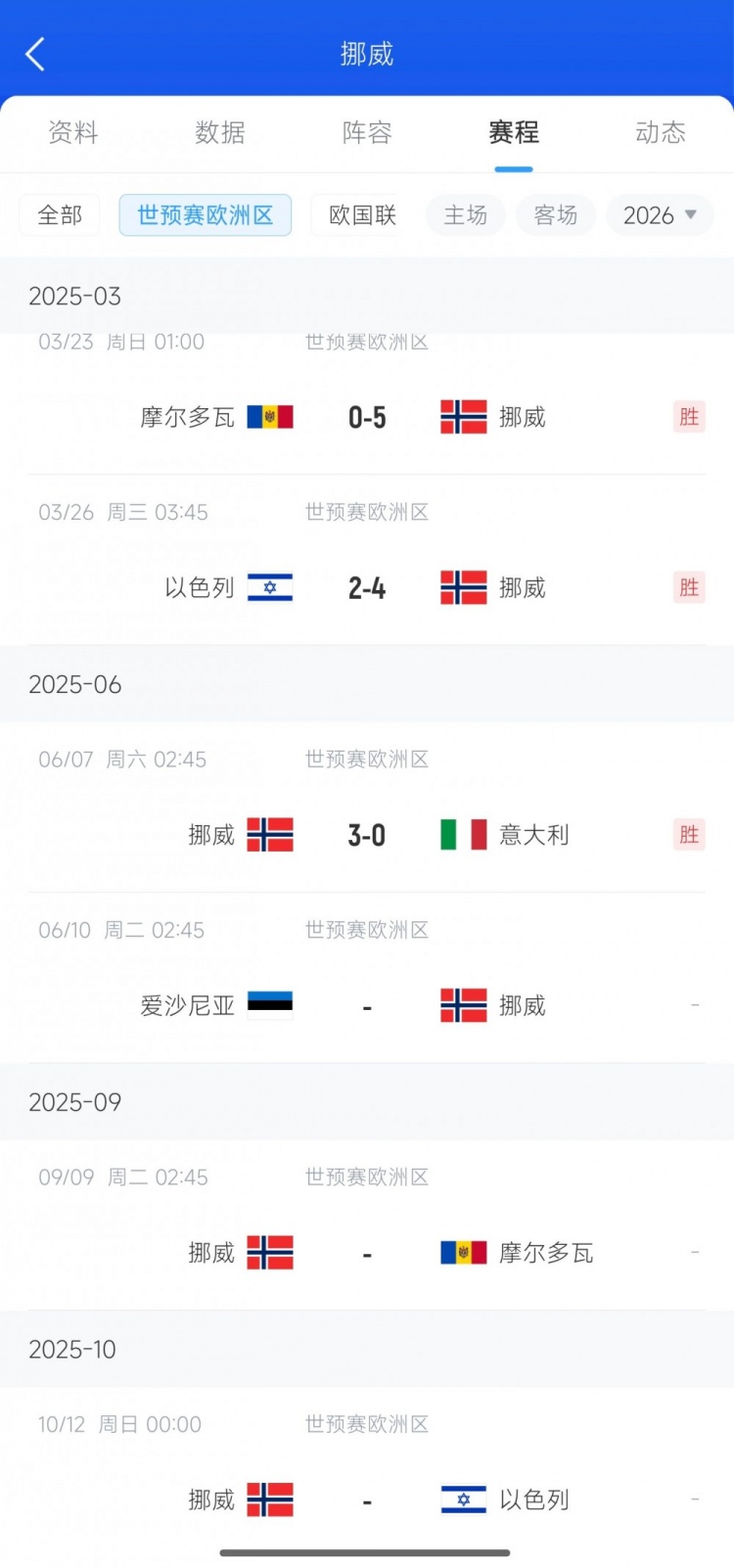This screenshot has width=734, height=1568.
Task: Open the 阵容 tab
Action: [367, 132]
